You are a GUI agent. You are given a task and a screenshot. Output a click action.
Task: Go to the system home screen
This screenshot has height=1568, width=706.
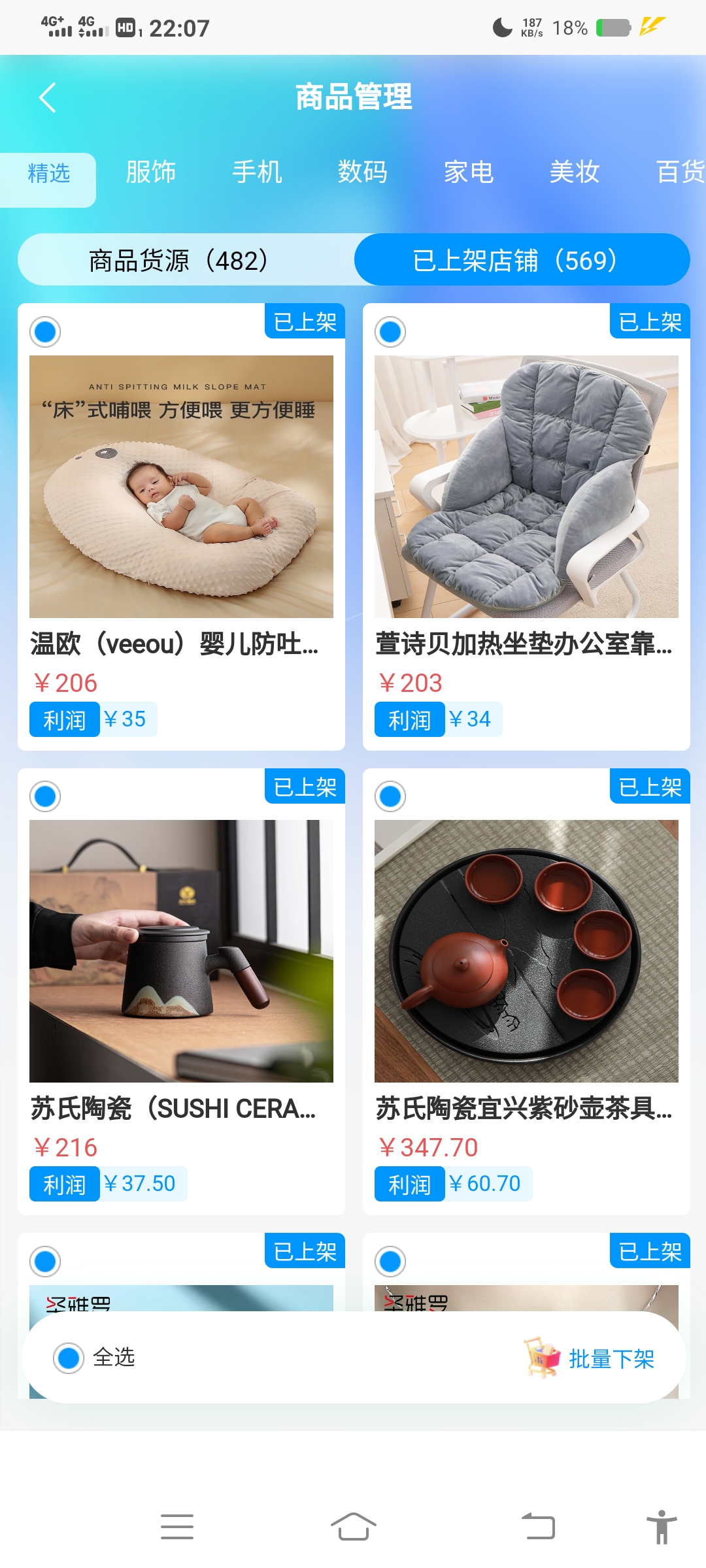(353, 1527)
